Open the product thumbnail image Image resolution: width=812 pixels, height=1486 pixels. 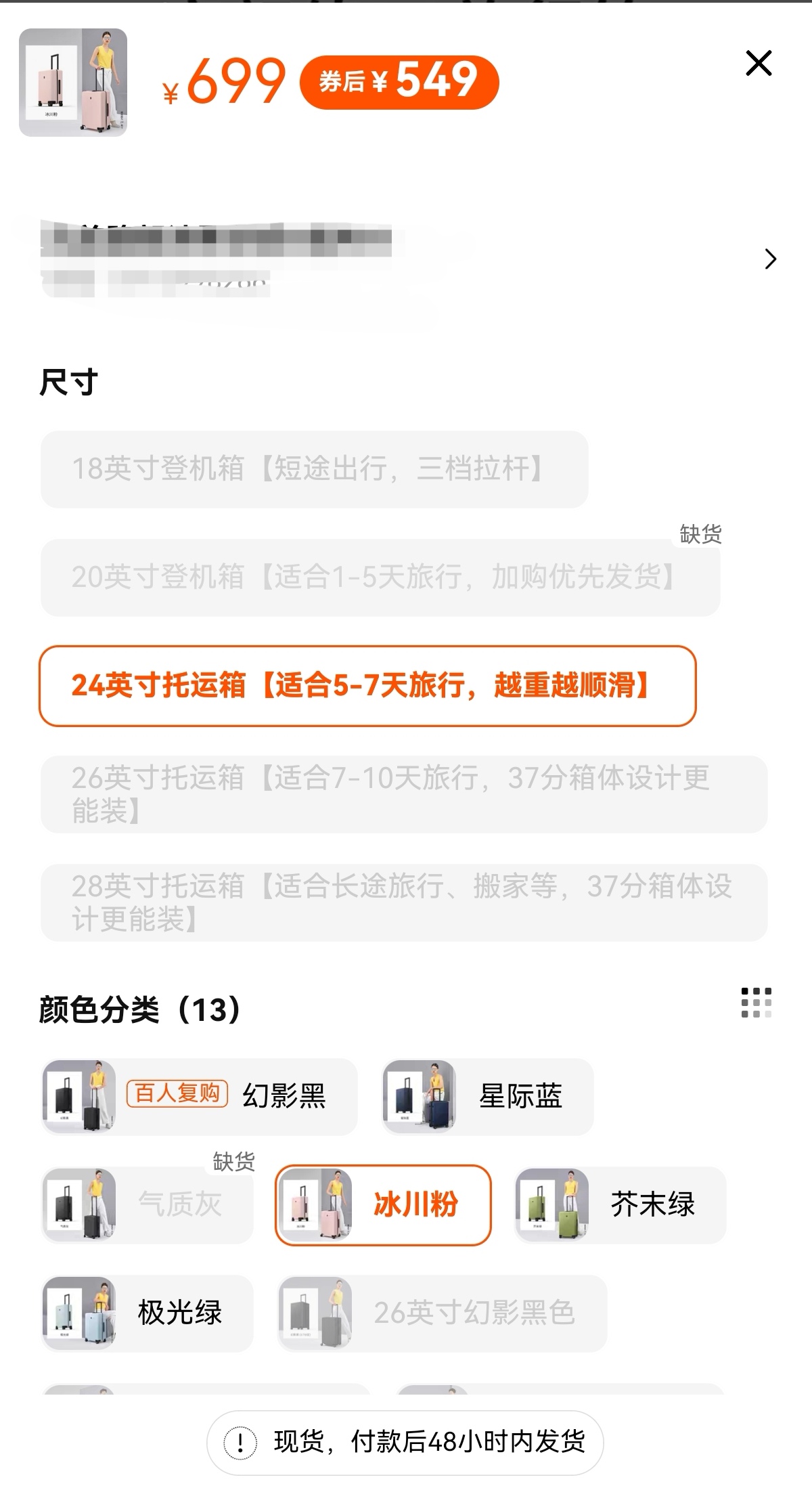point(73,83)
